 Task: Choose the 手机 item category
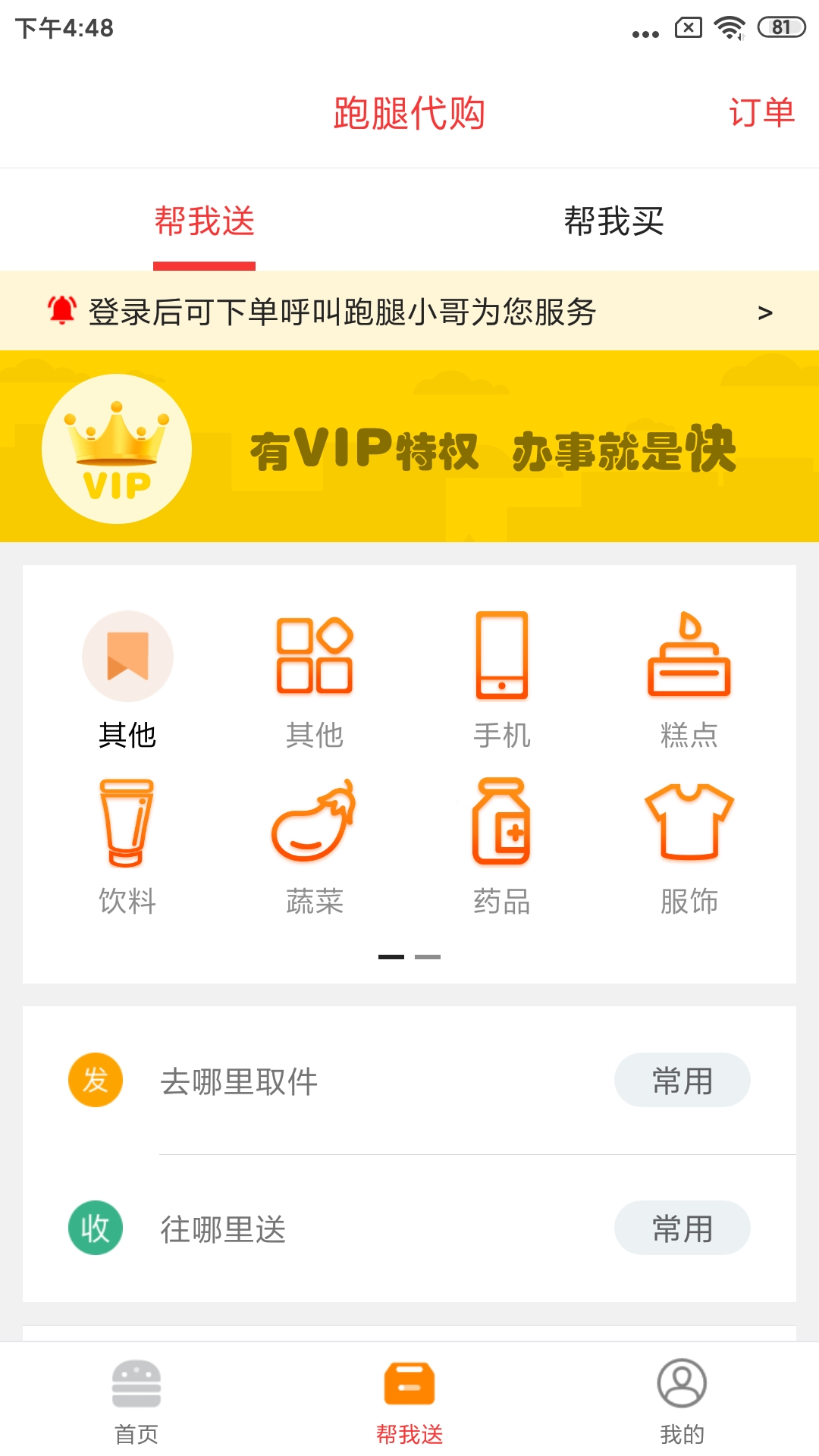[x=501, y=679]
